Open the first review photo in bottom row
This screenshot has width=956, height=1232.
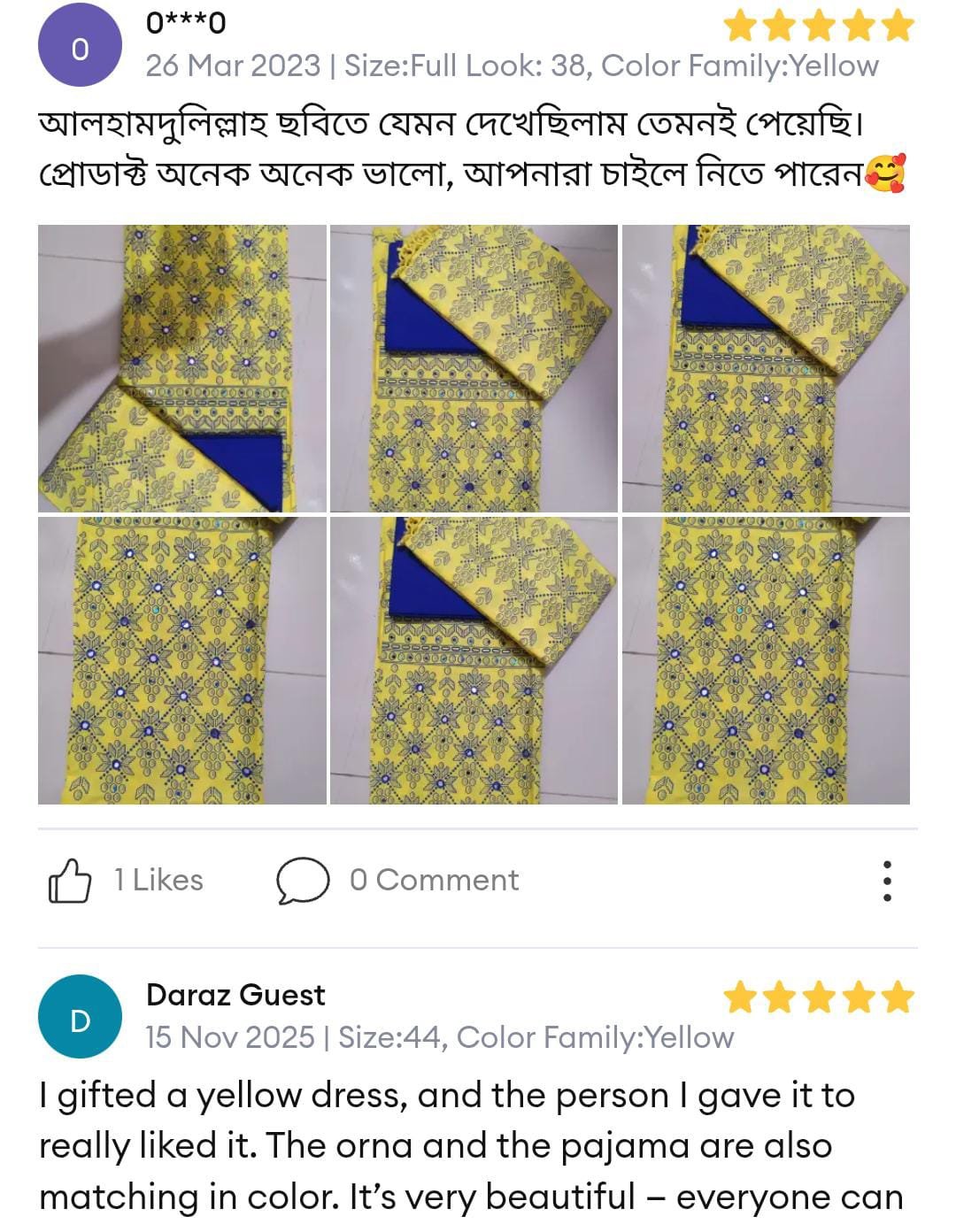point(182,660)
